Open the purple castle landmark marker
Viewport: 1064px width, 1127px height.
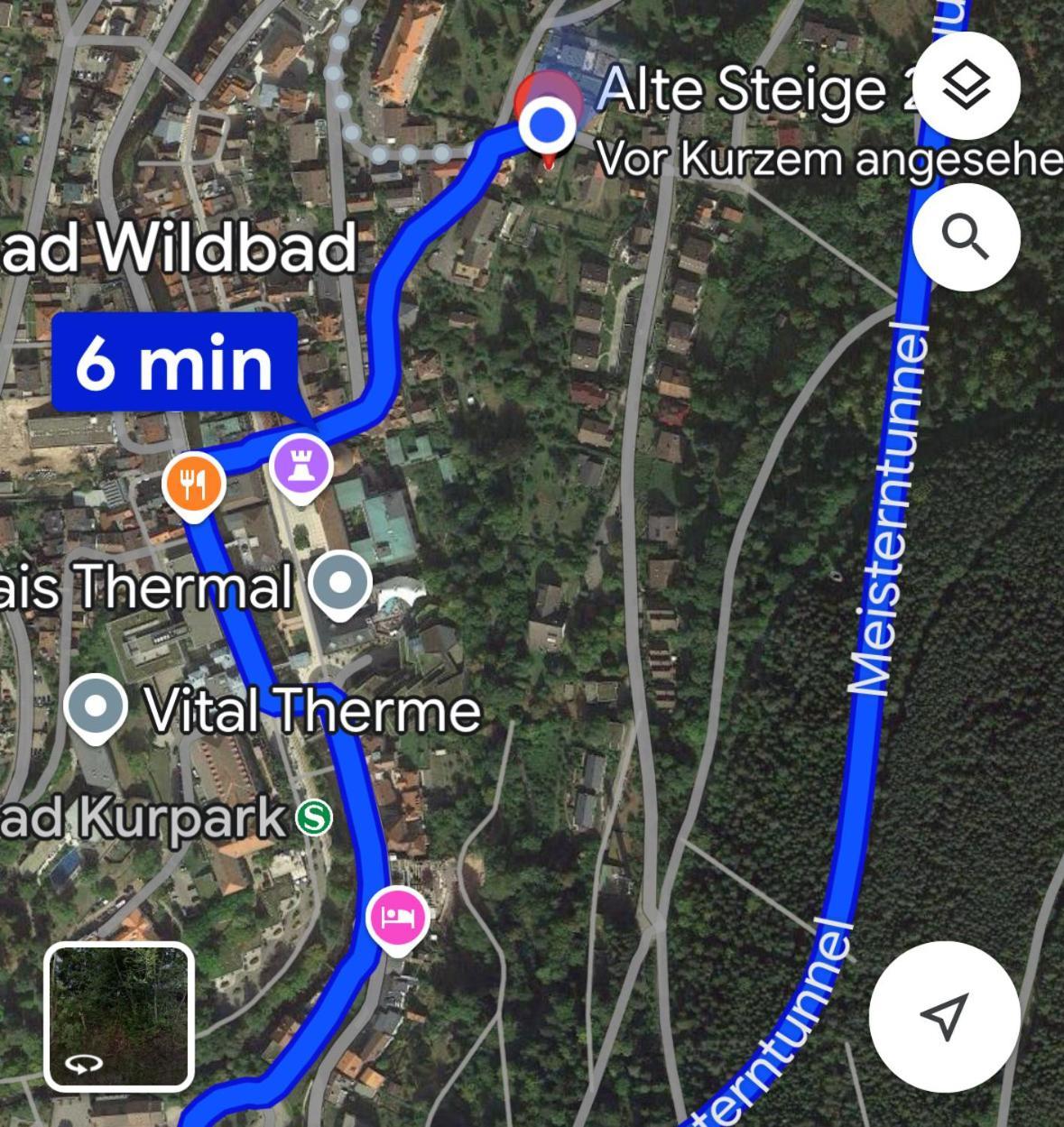[301, 467]
